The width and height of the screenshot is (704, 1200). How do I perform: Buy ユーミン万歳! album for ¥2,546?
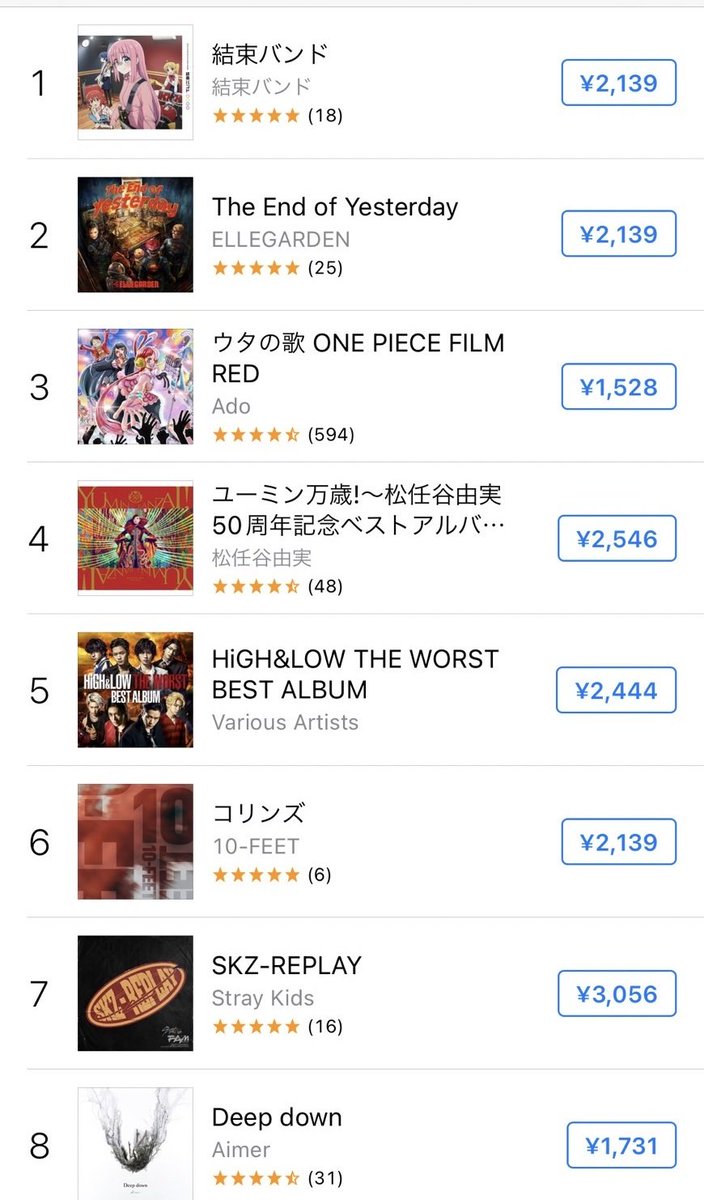tap(617, 539)
